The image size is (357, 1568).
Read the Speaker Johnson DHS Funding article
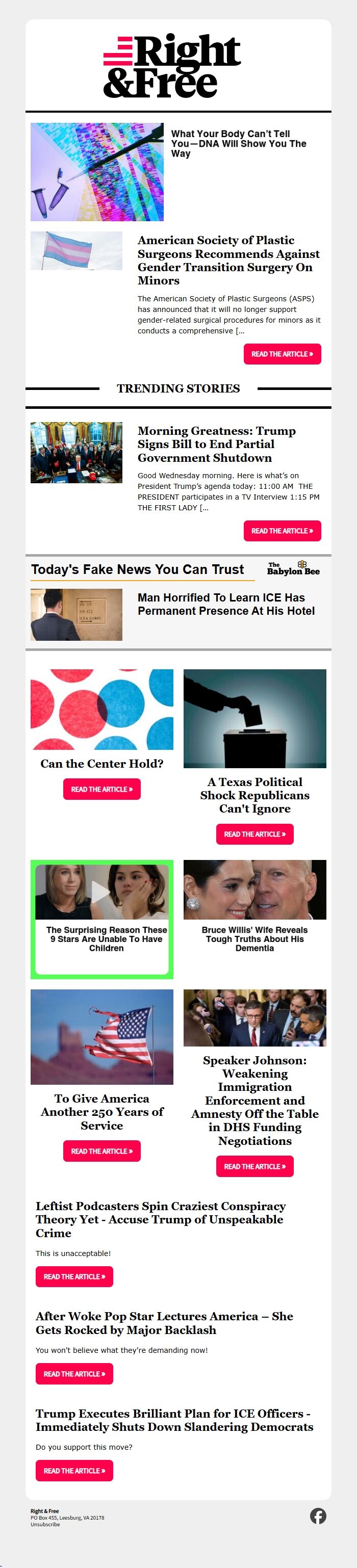tap(254, 1166)
